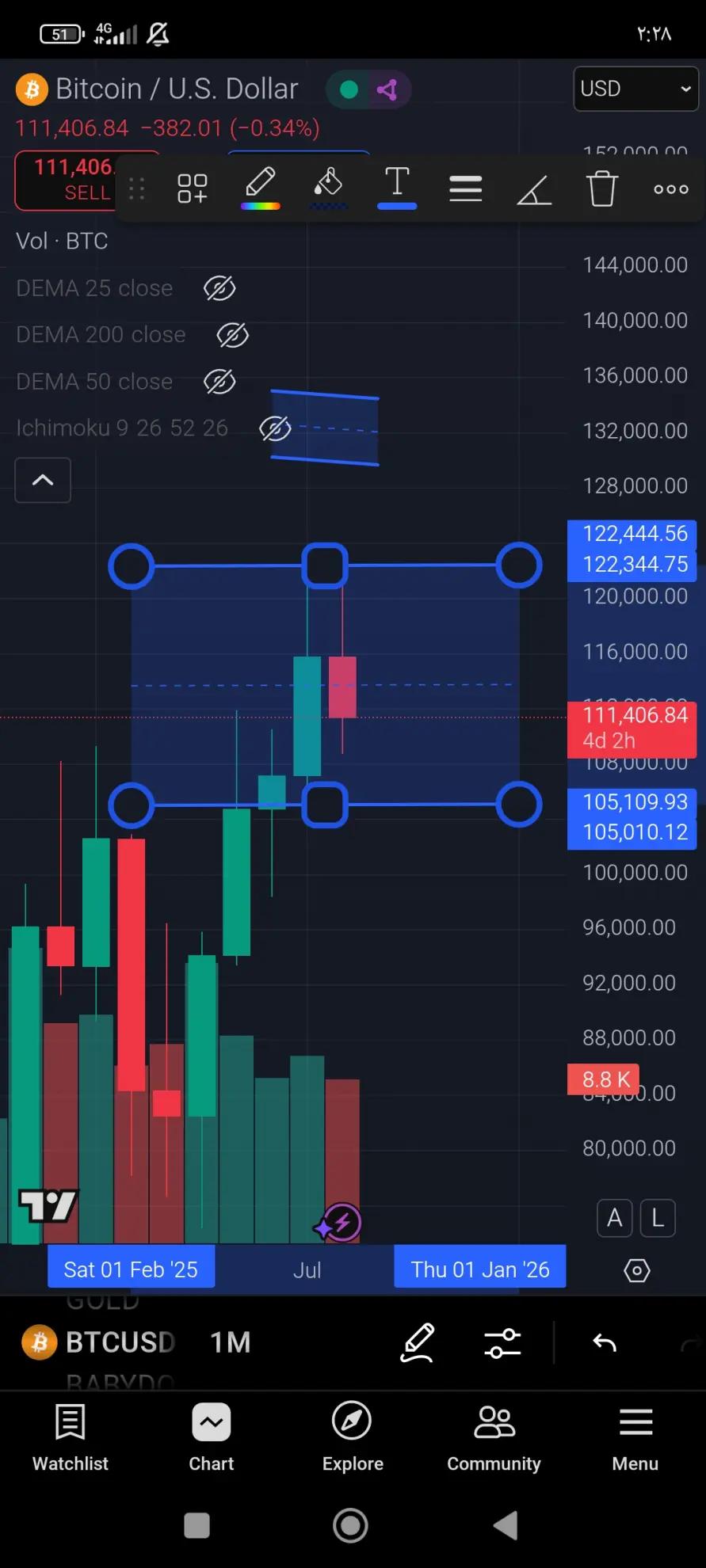Change background fill color bucket
This screenshot has height=1568, width=706.
tap(328, 187)
